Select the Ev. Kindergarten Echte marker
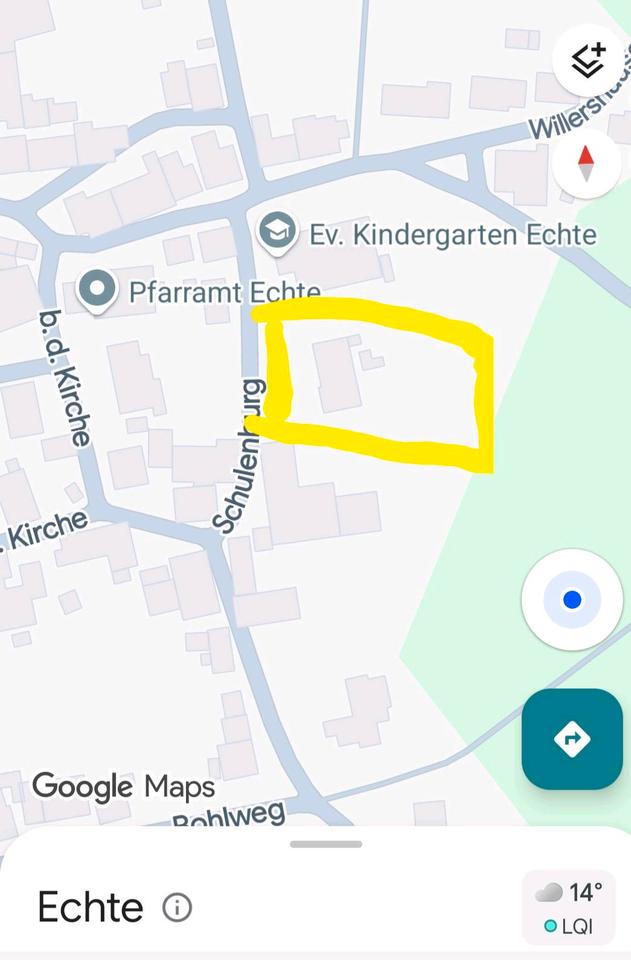Image resolution: width=631 pixels, height=960 pixels. (277, 232)
